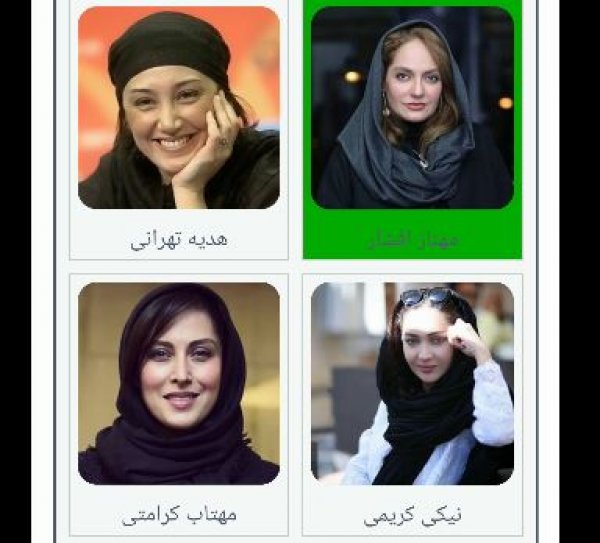Tap the نیکی کریمی option card

412,403
